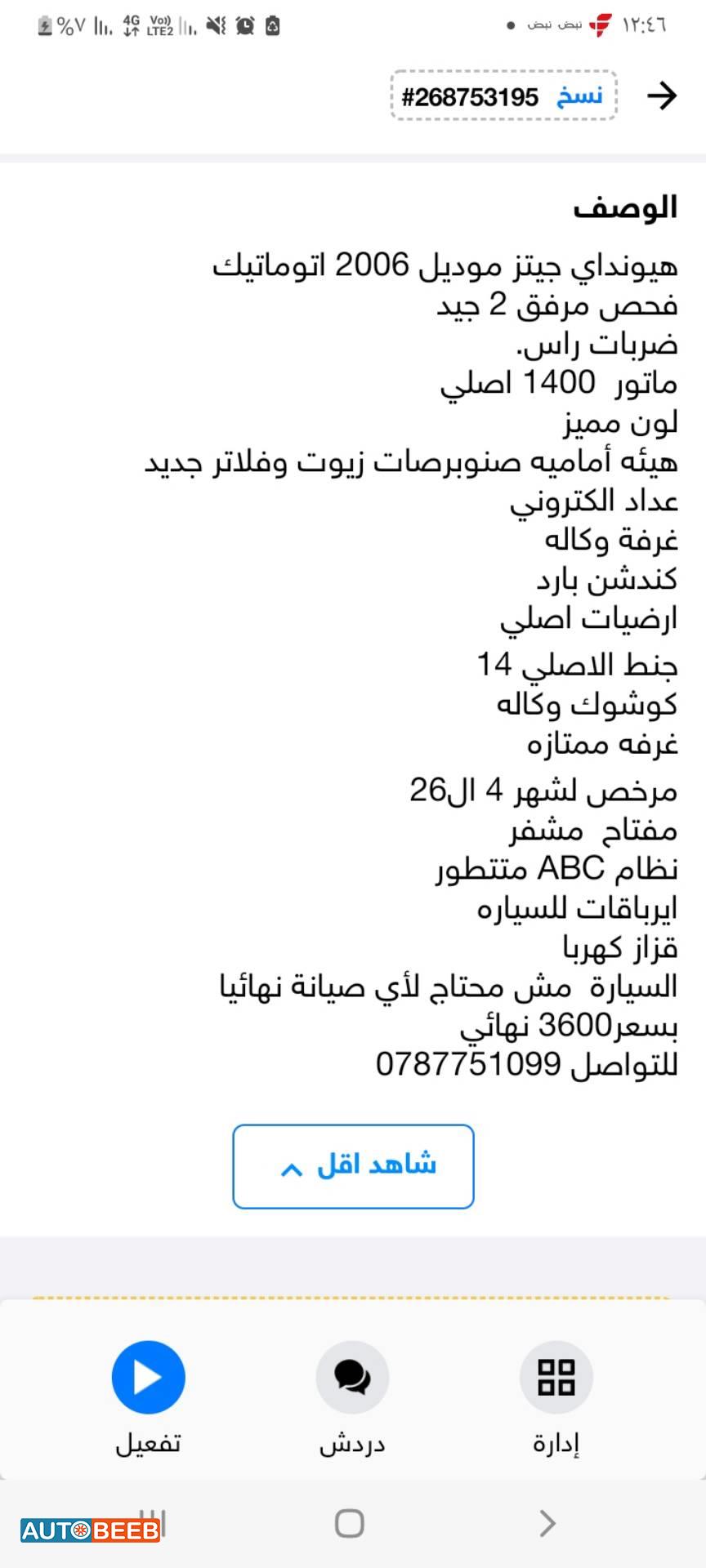This screenshot has width=706, height=1568.
Task: Tap the system back chevron
Action: pos(547,1523)
